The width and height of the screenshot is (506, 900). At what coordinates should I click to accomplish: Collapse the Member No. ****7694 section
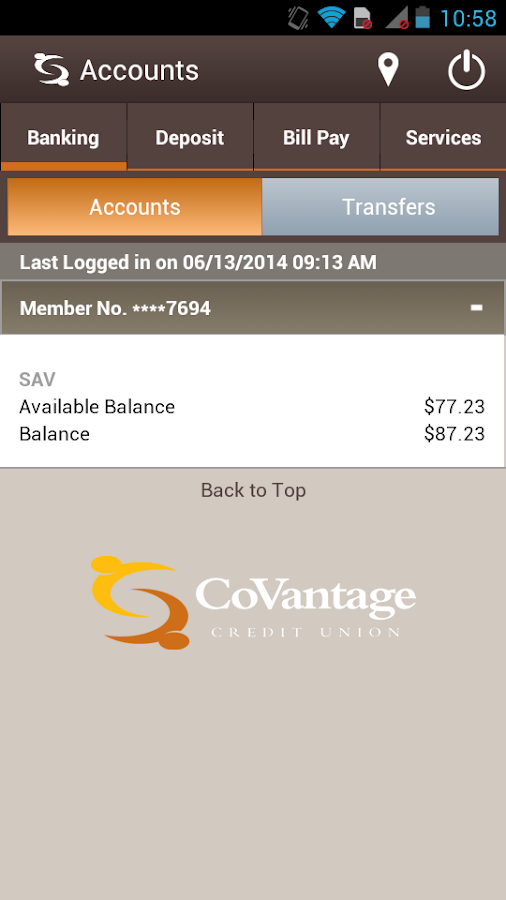[x=476, y=308]
